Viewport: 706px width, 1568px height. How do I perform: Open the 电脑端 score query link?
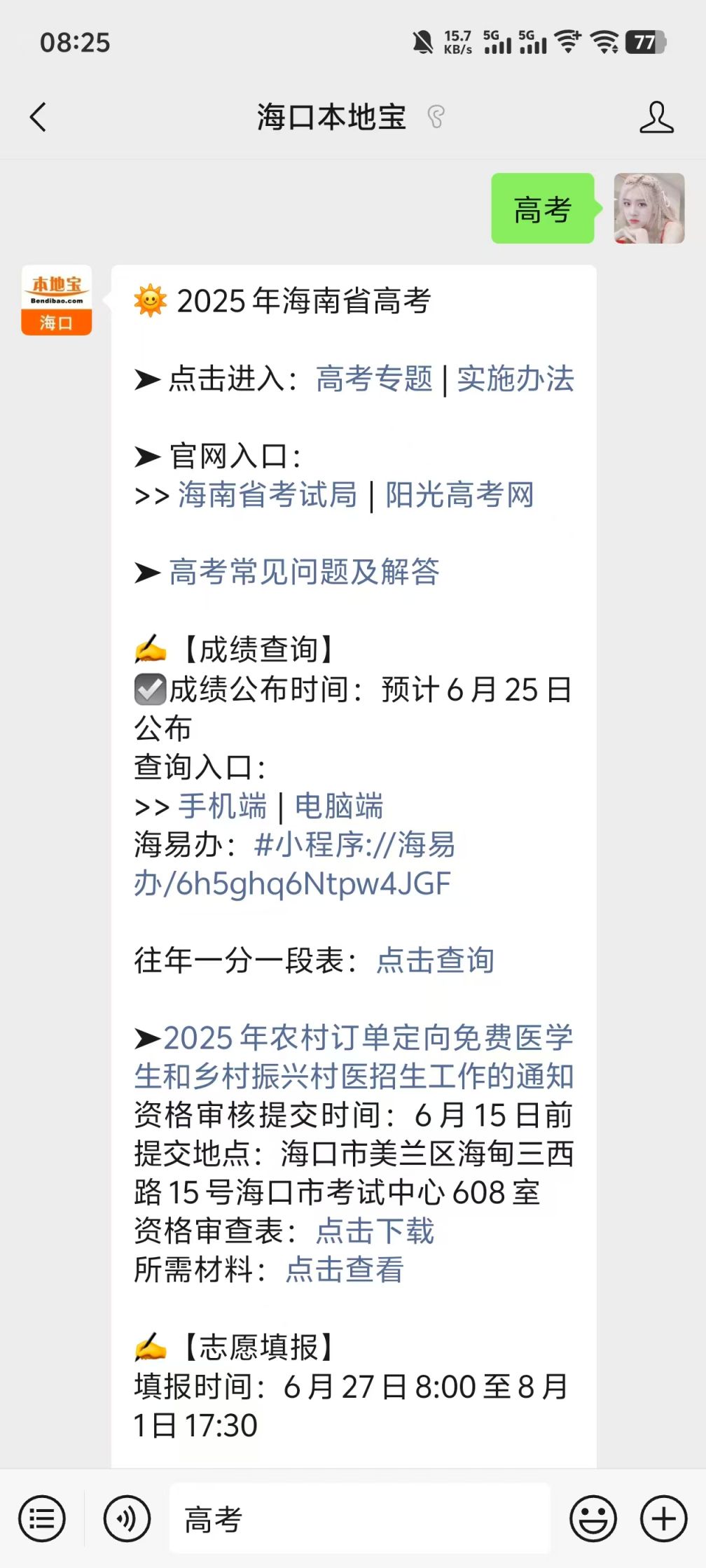339,806
